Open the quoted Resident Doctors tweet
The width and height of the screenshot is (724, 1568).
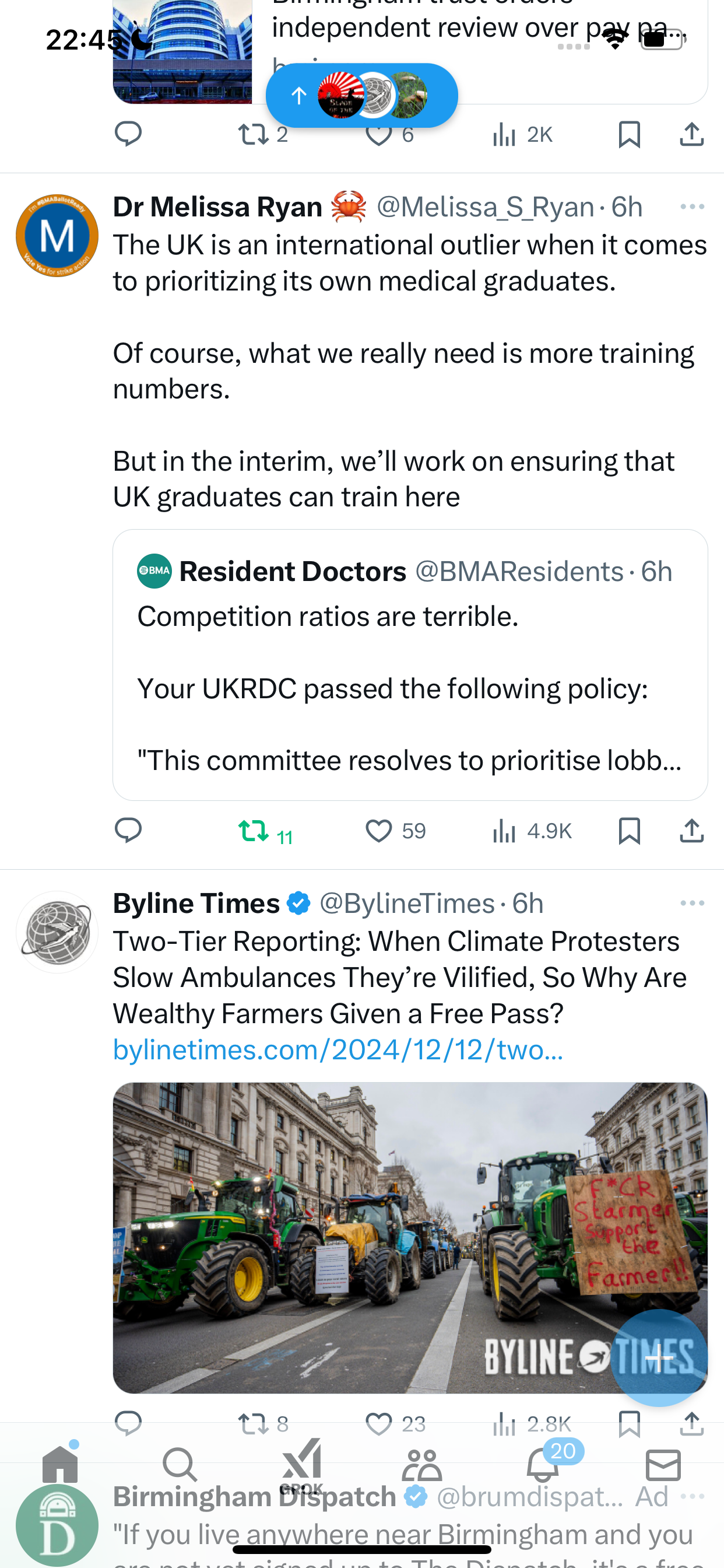[x=410, y=664]
